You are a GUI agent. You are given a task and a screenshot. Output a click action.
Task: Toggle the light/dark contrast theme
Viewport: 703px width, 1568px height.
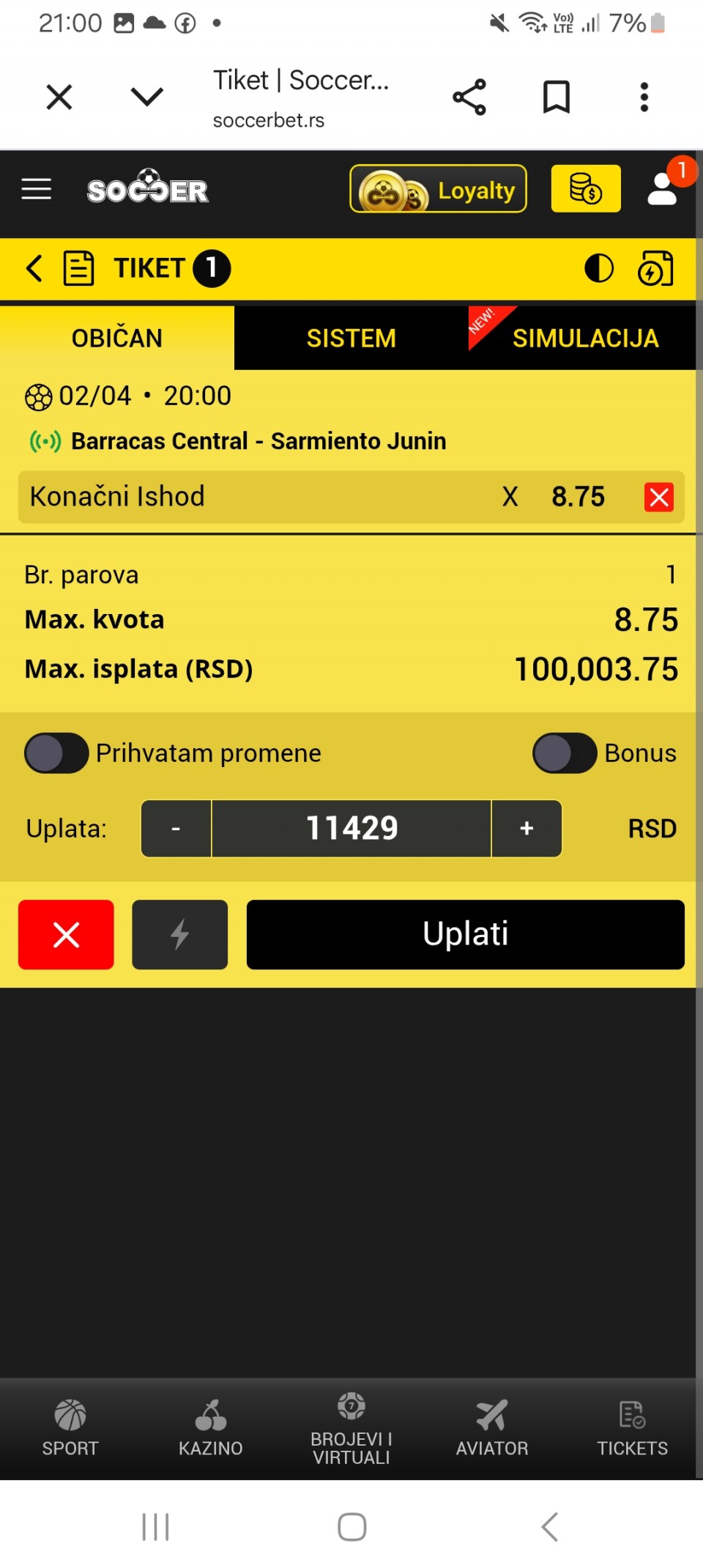pyautogui.click(x=599, y=268)
